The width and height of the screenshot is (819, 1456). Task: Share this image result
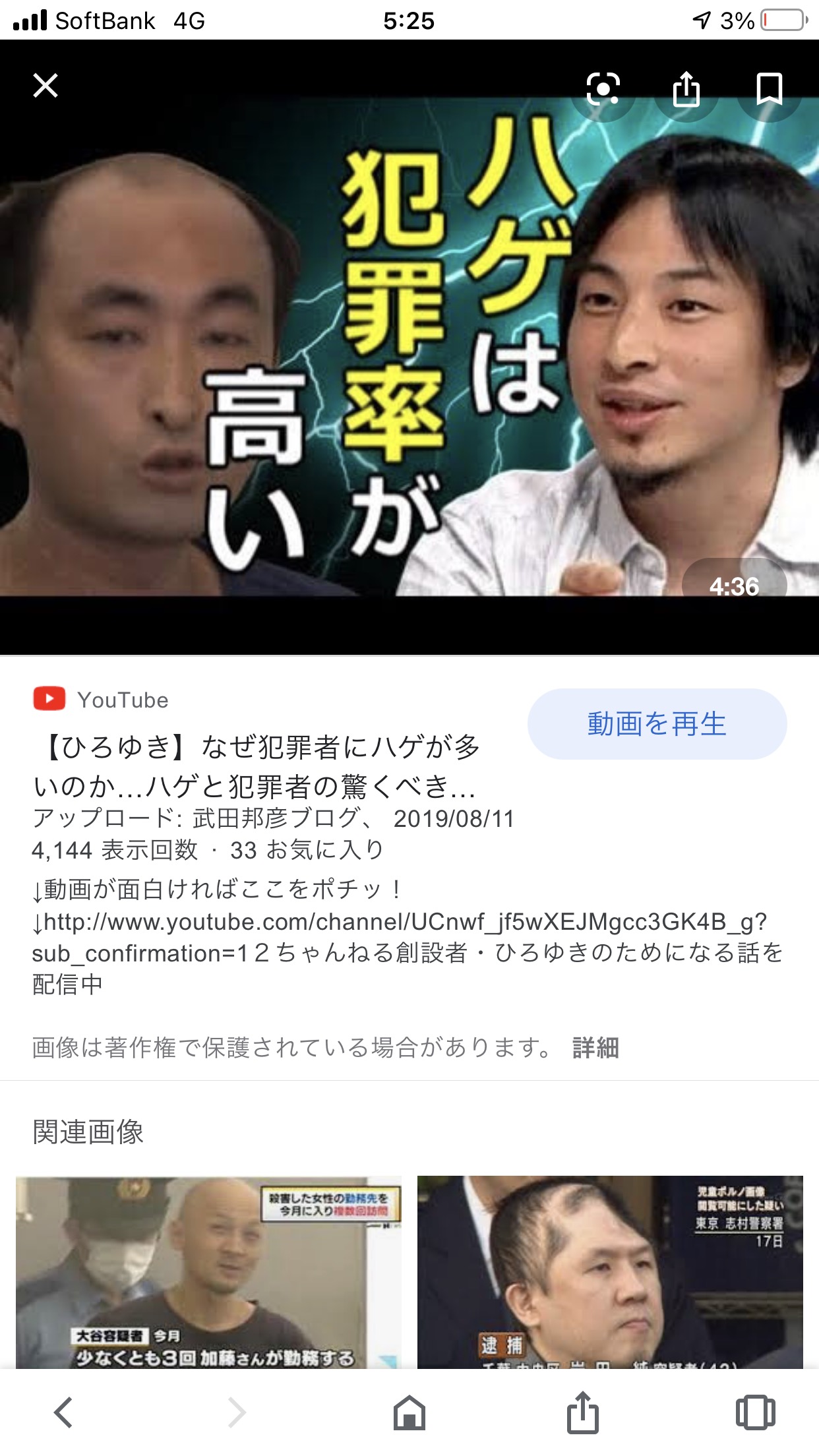pos(686,88)
